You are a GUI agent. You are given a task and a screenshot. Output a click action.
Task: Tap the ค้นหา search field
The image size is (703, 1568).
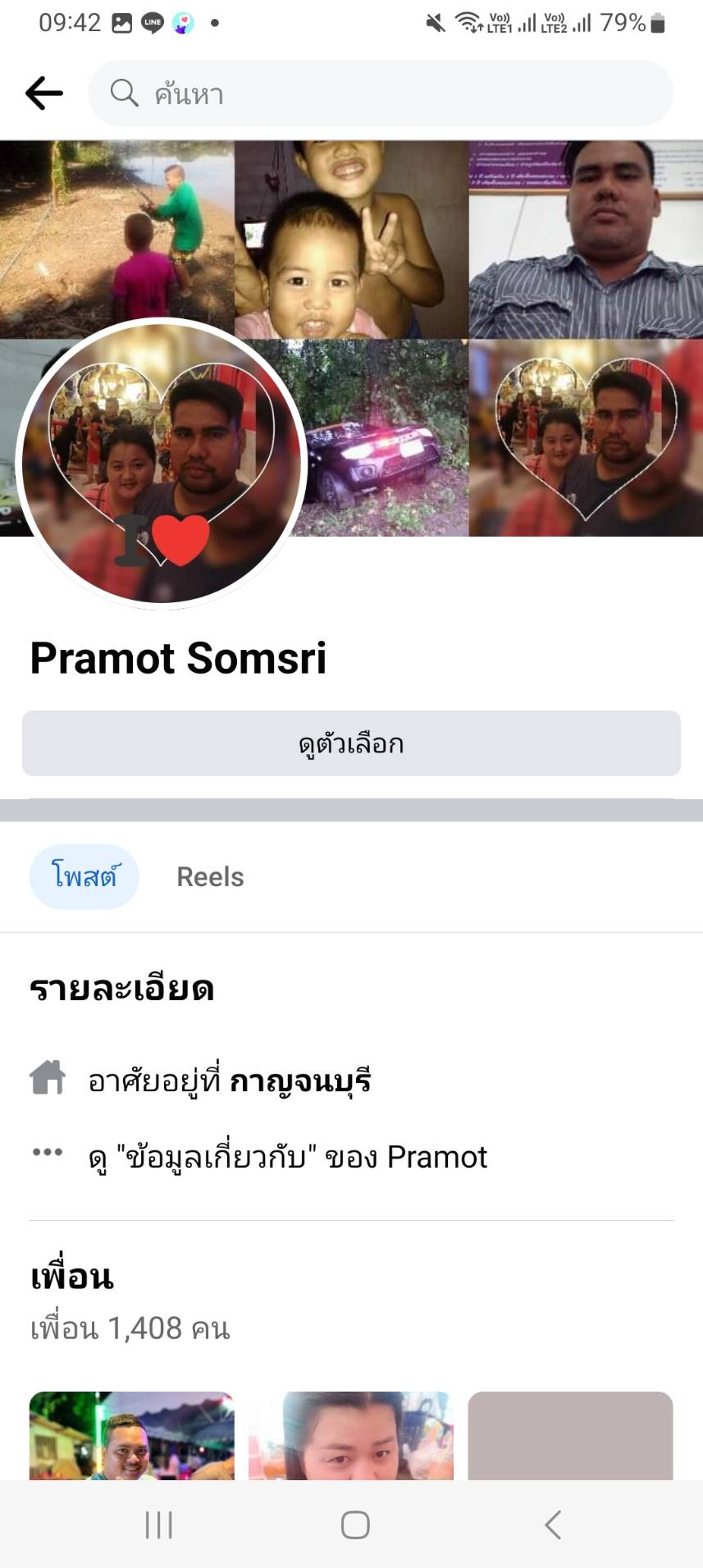(x=381, y=94)
